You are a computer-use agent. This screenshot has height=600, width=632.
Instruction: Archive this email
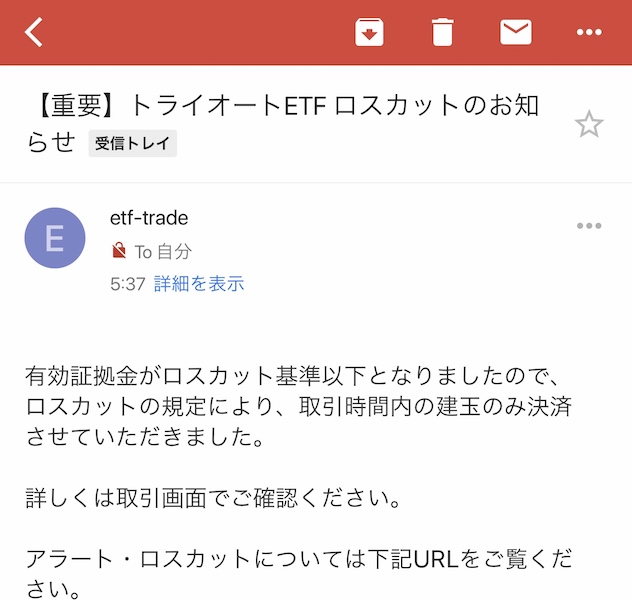pyautogui.click(x=370, y=32)
